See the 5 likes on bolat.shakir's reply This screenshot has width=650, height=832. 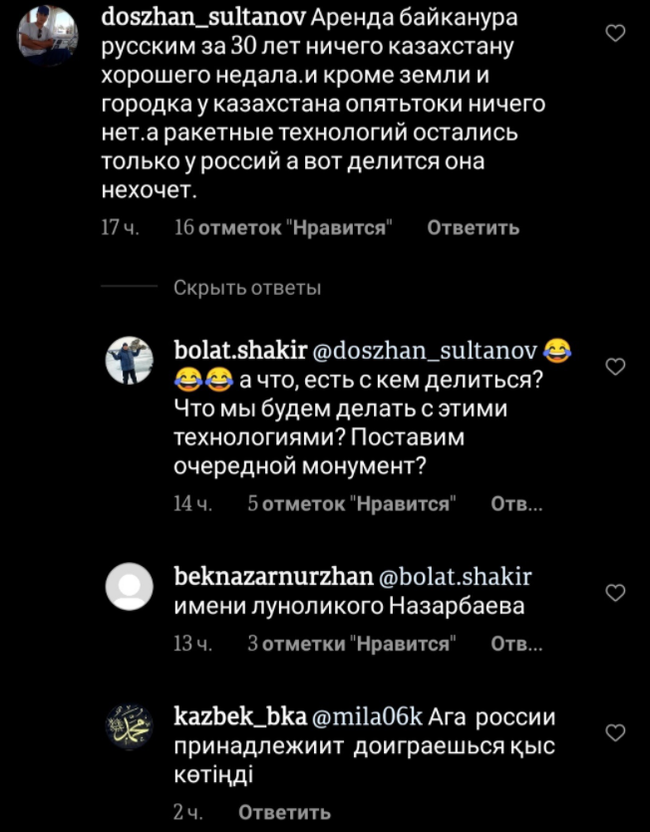(x=350, y=504)
